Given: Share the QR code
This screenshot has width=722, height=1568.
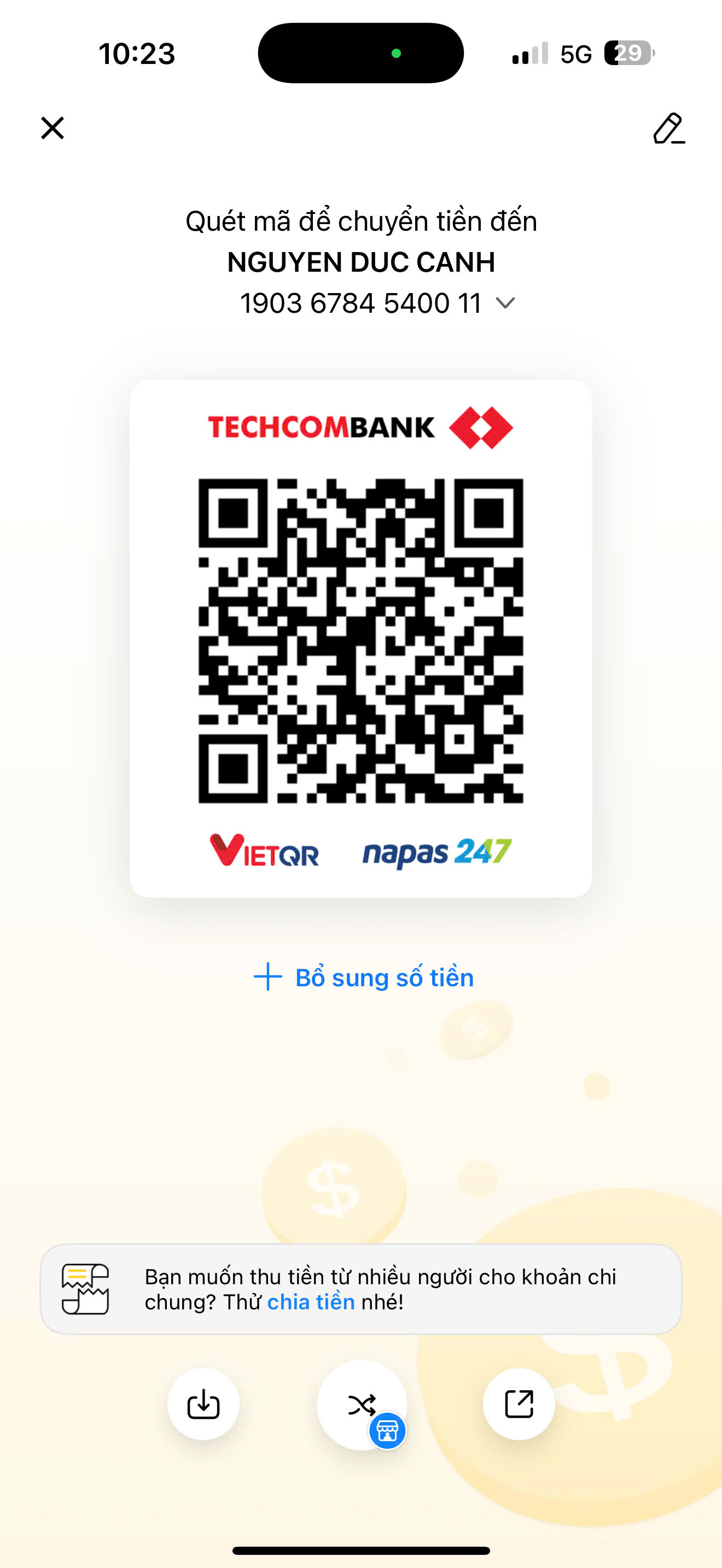Looking at the screenshot, I should (x=519, y=1405).
